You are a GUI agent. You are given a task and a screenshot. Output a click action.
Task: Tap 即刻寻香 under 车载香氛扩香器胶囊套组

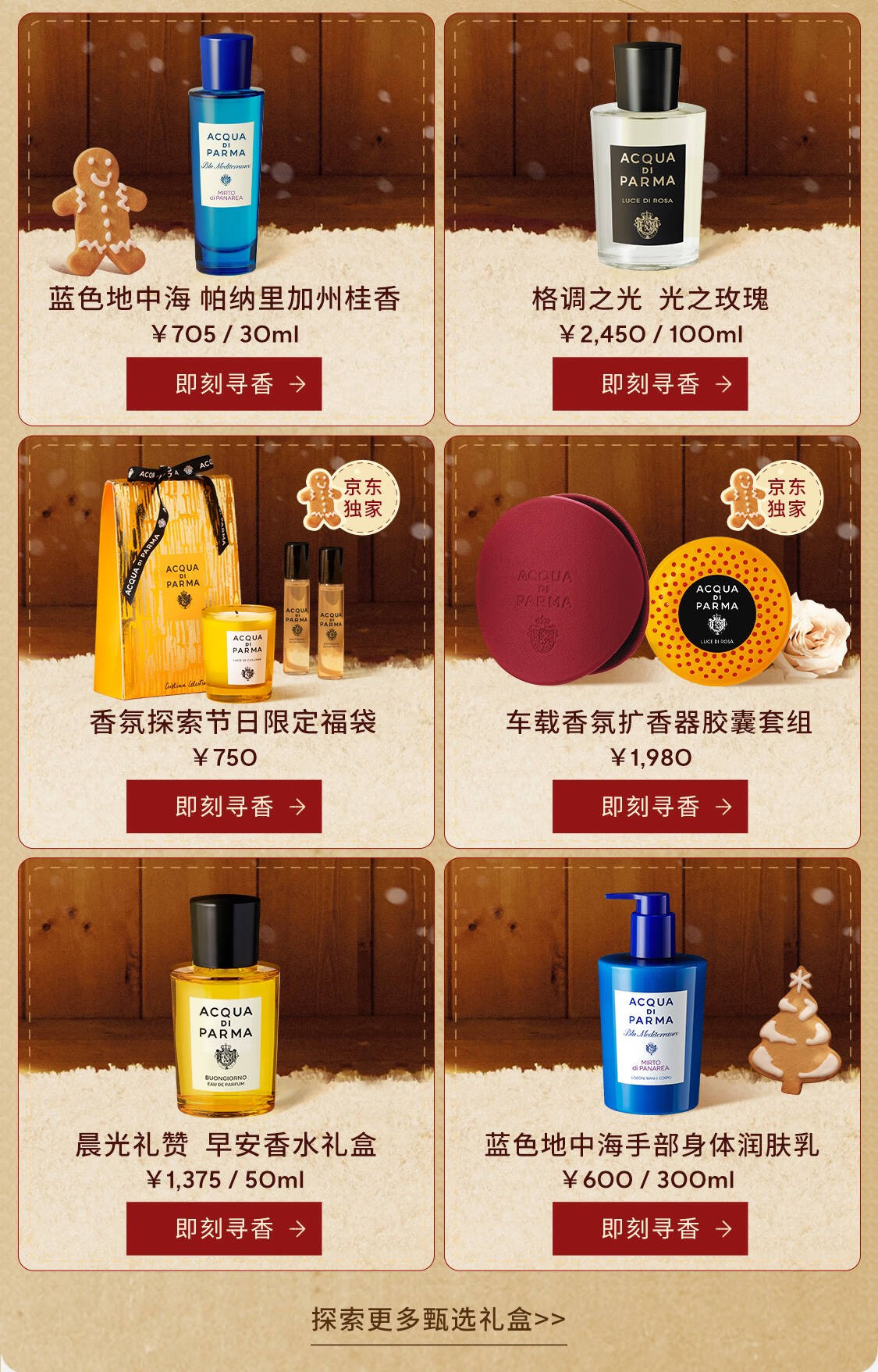tap(650, 806)
